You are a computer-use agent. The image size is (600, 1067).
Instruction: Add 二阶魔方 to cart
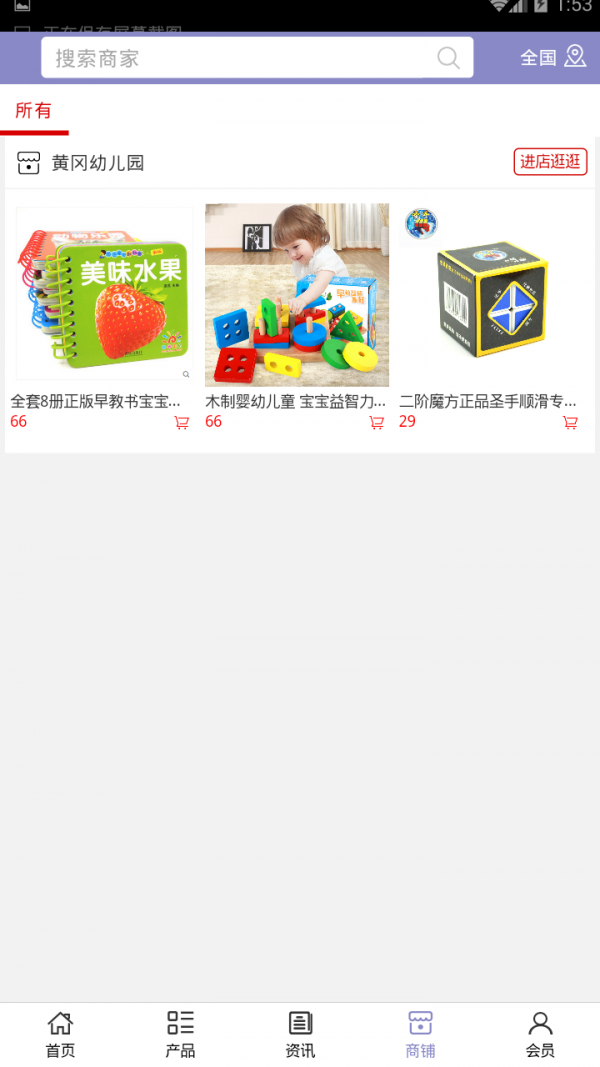(570, 423)
